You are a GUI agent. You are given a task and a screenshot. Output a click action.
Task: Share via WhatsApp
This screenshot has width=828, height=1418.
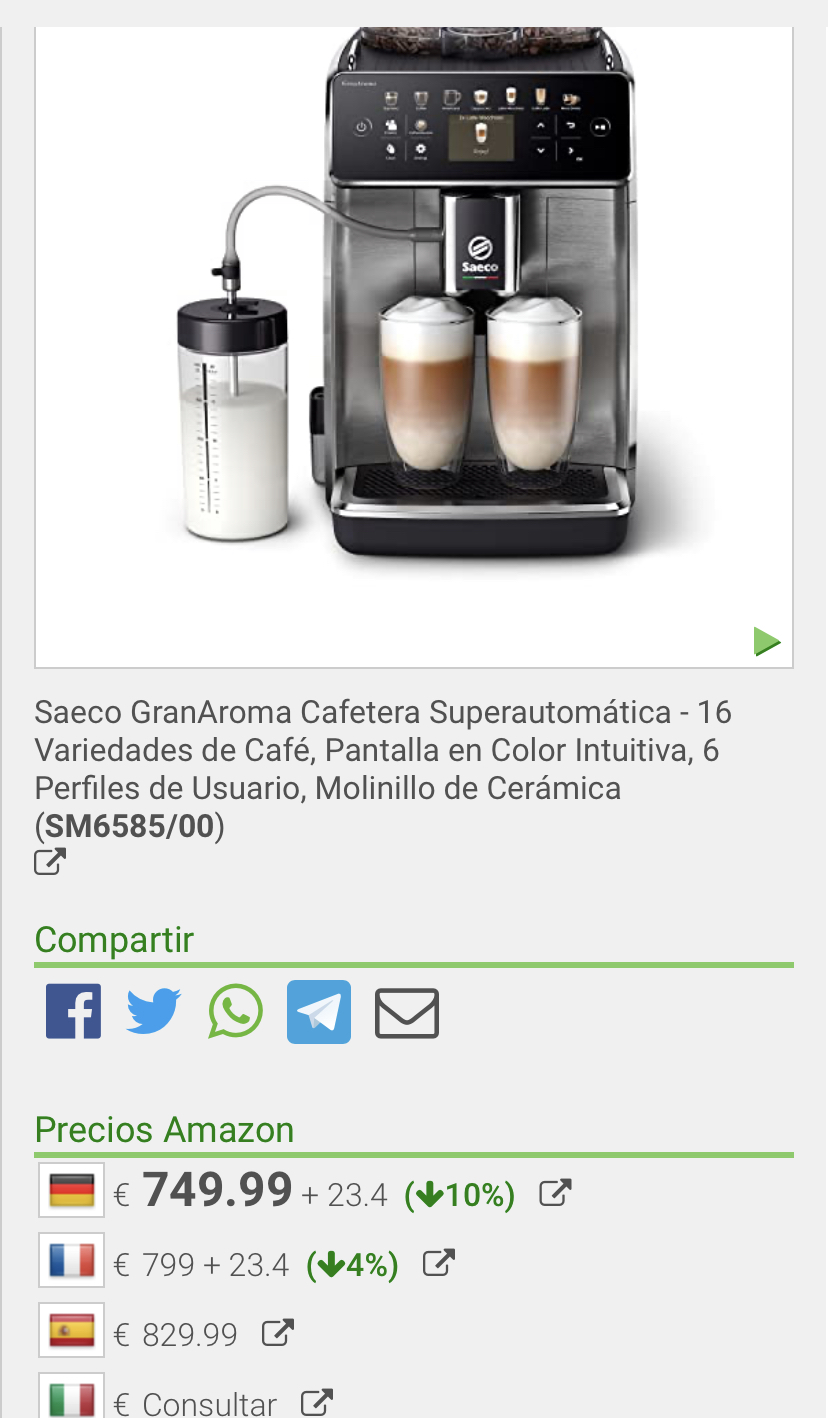tap(236, 1012)
